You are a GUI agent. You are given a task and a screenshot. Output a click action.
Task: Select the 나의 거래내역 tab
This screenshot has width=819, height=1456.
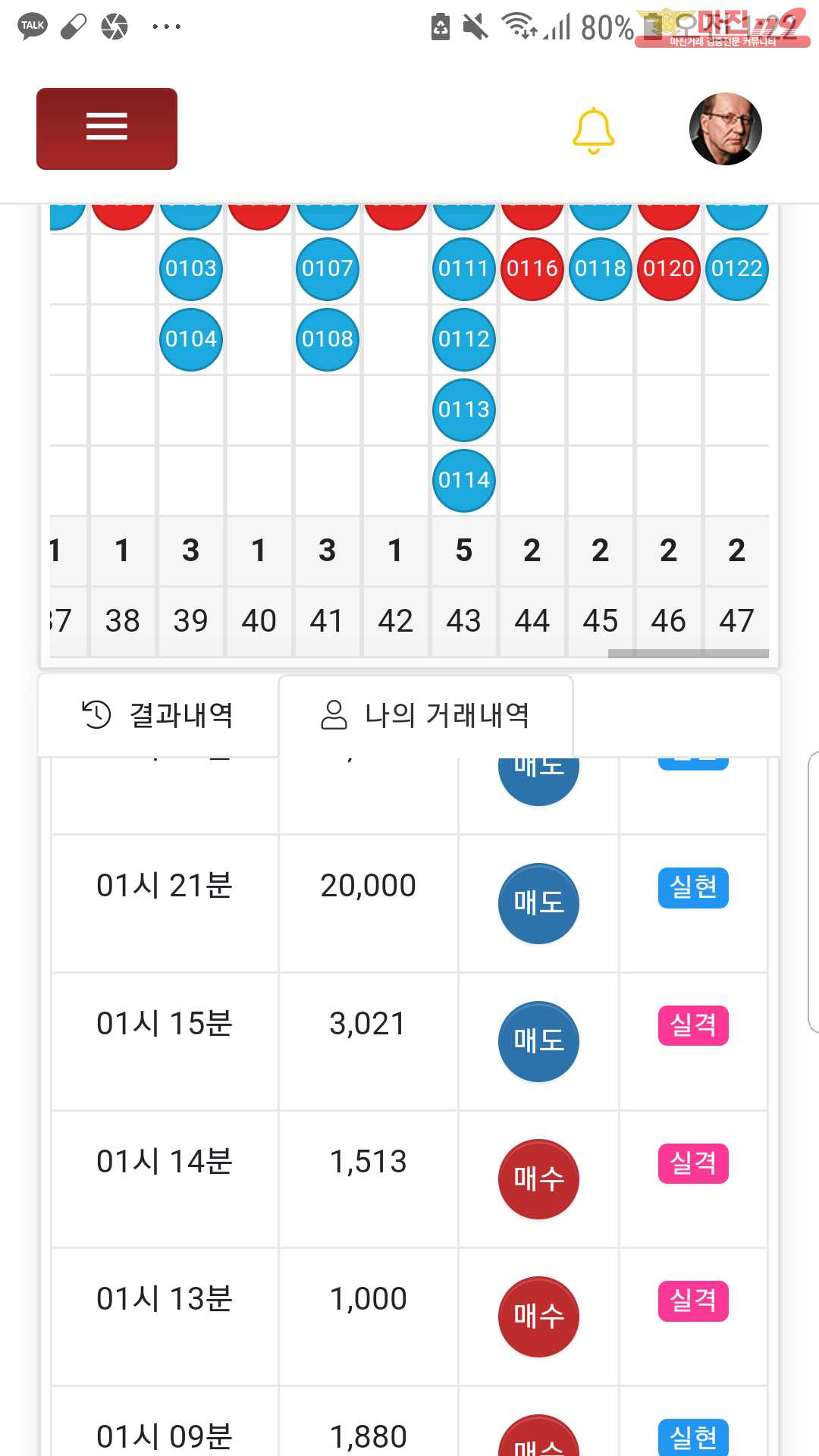(x=425, y=714)
